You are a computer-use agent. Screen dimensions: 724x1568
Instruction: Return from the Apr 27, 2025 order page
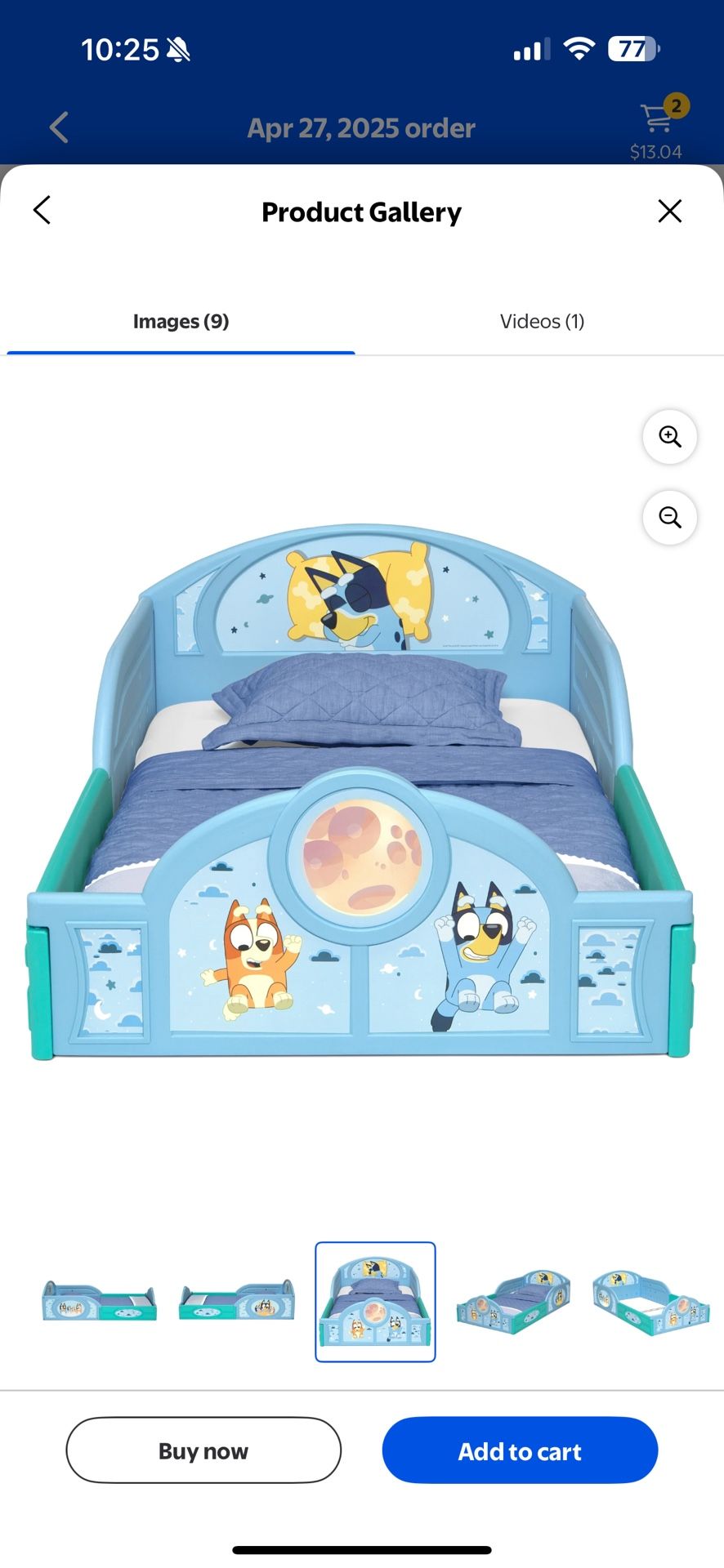[59, 127]
